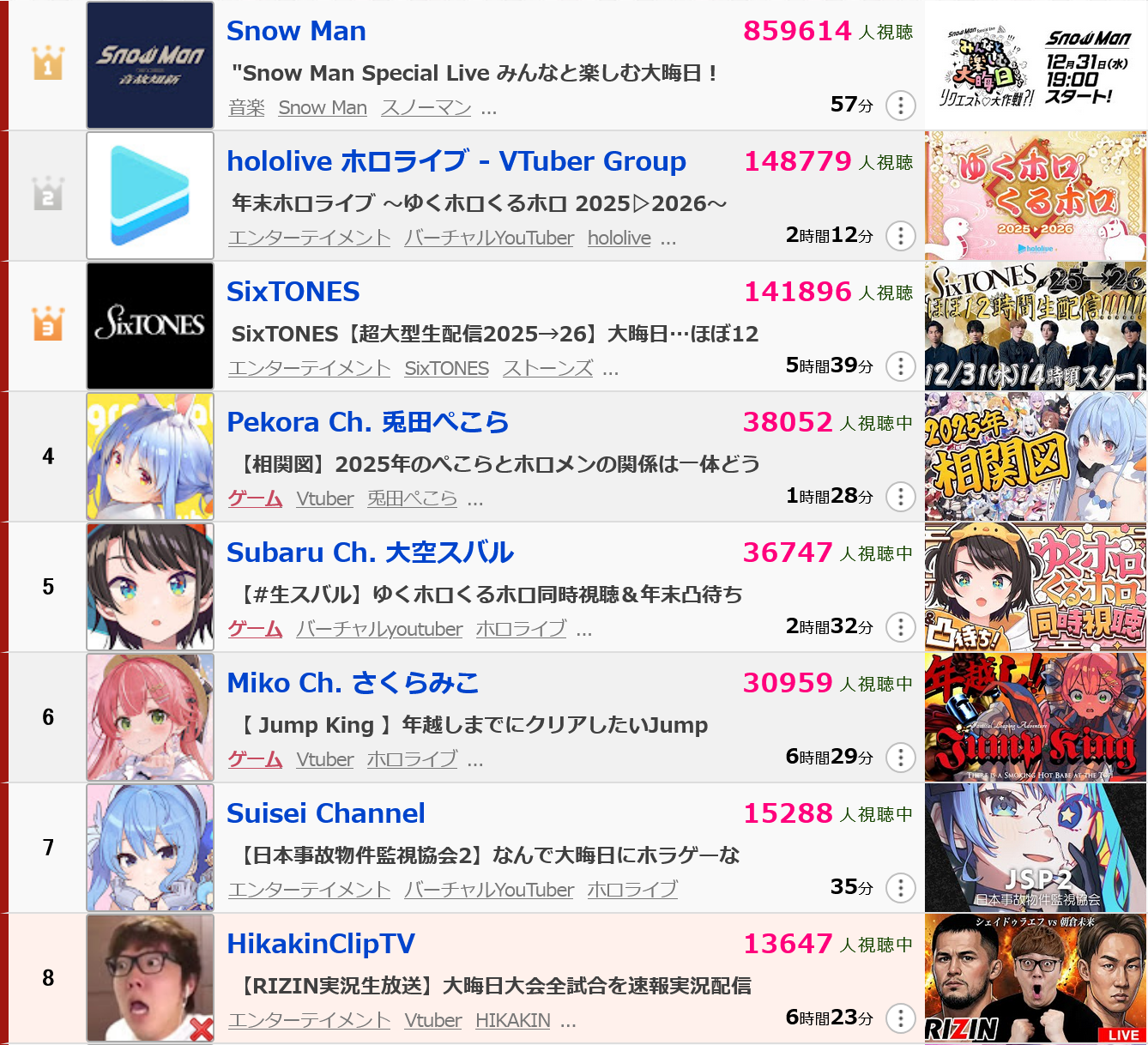Open the SixTONES live stream thumbnail
Image resolution: width=1148 pixels, height=1045 pixels.
tap(1035, 326)
